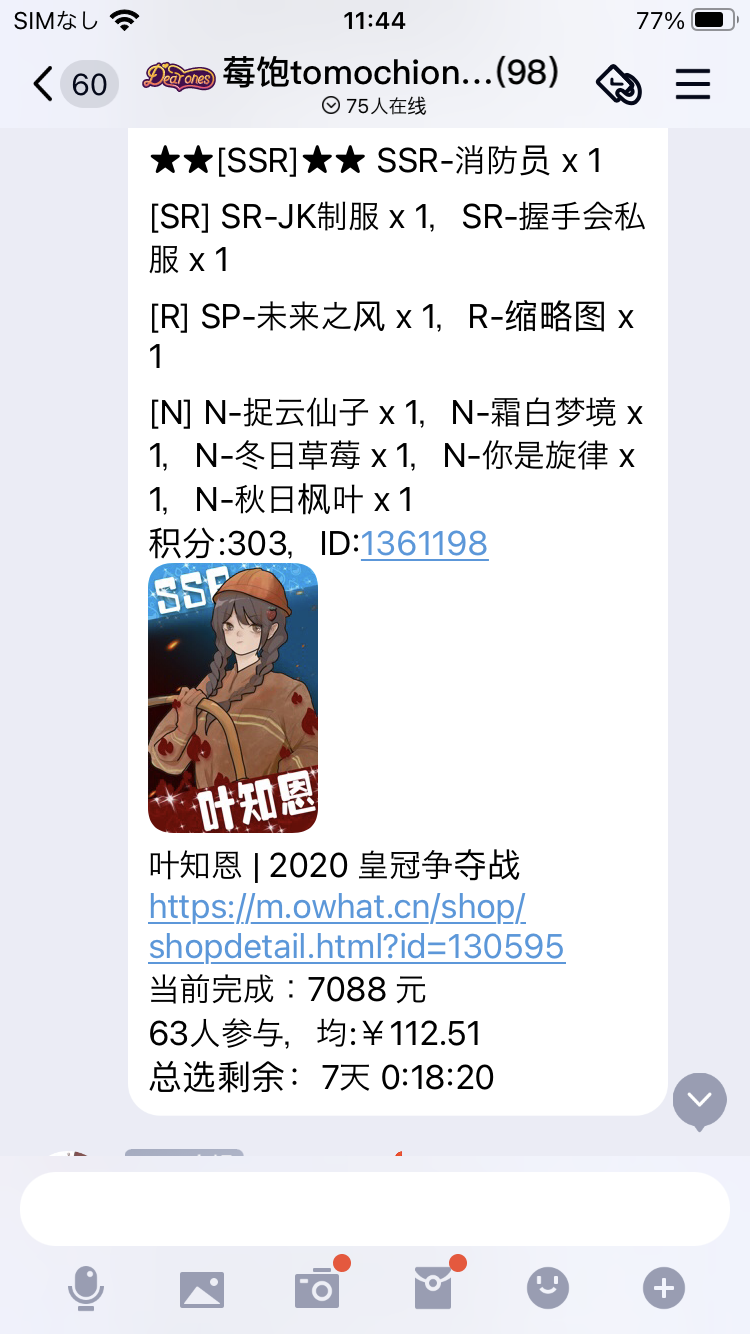This screenshot has width=750, height=1334.
Task: Open the tag icon in header
Action: tap(618, 85)
